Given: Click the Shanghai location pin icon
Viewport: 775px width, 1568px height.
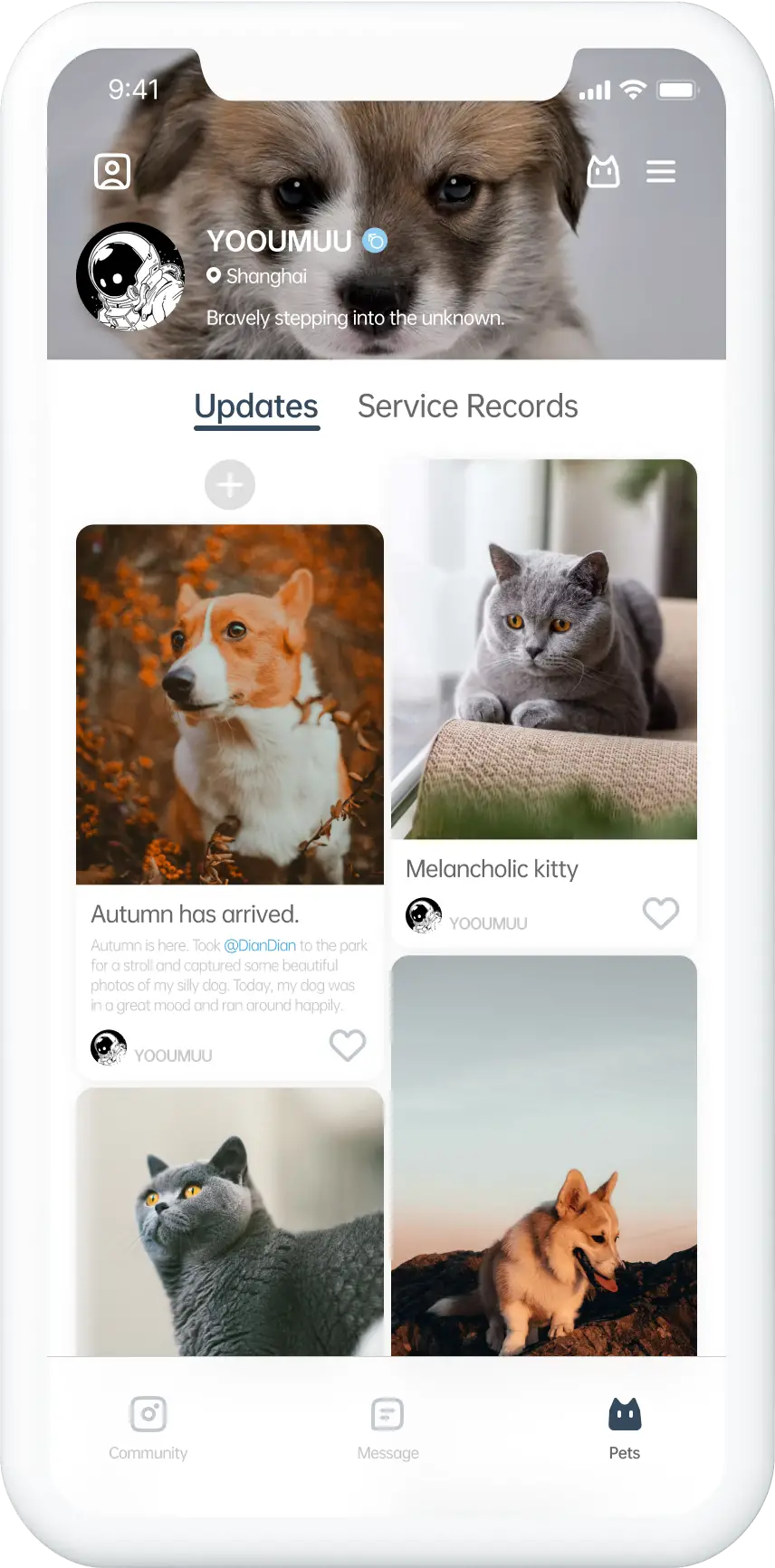Looking at the screenshot, I should (214, 275).
